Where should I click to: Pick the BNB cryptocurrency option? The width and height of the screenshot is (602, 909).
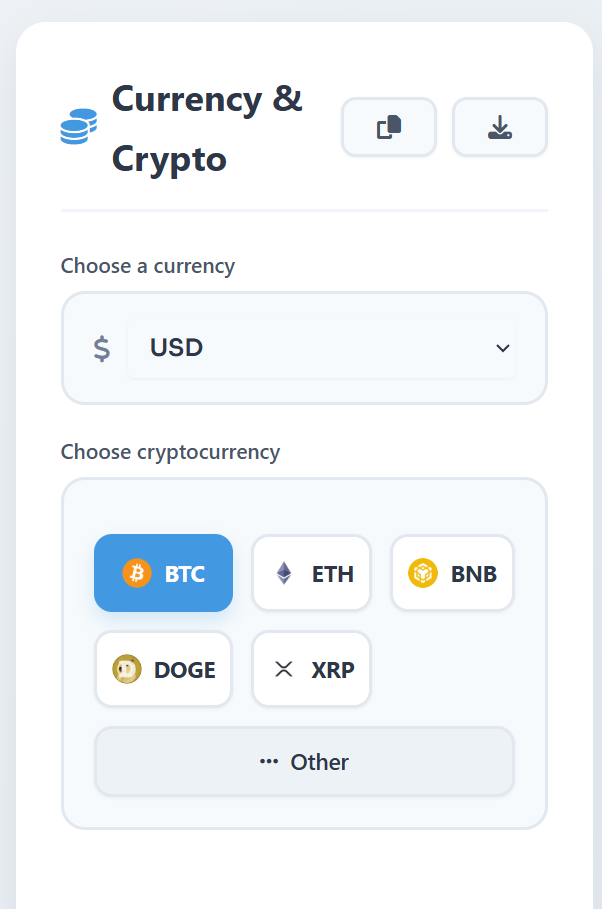[452, 573]
